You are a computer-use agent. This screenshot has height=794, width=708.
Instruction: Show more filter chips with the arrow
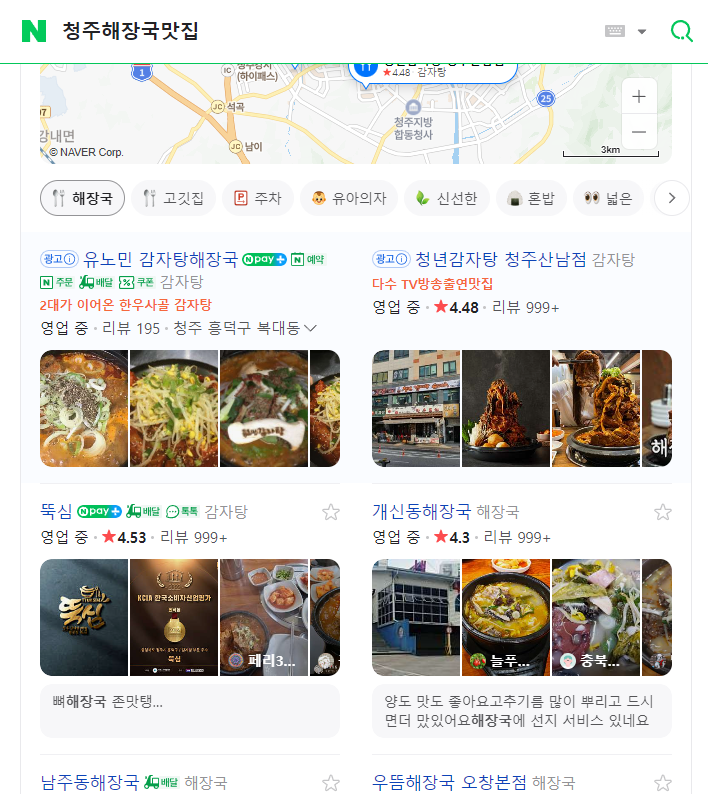point(671,198)
